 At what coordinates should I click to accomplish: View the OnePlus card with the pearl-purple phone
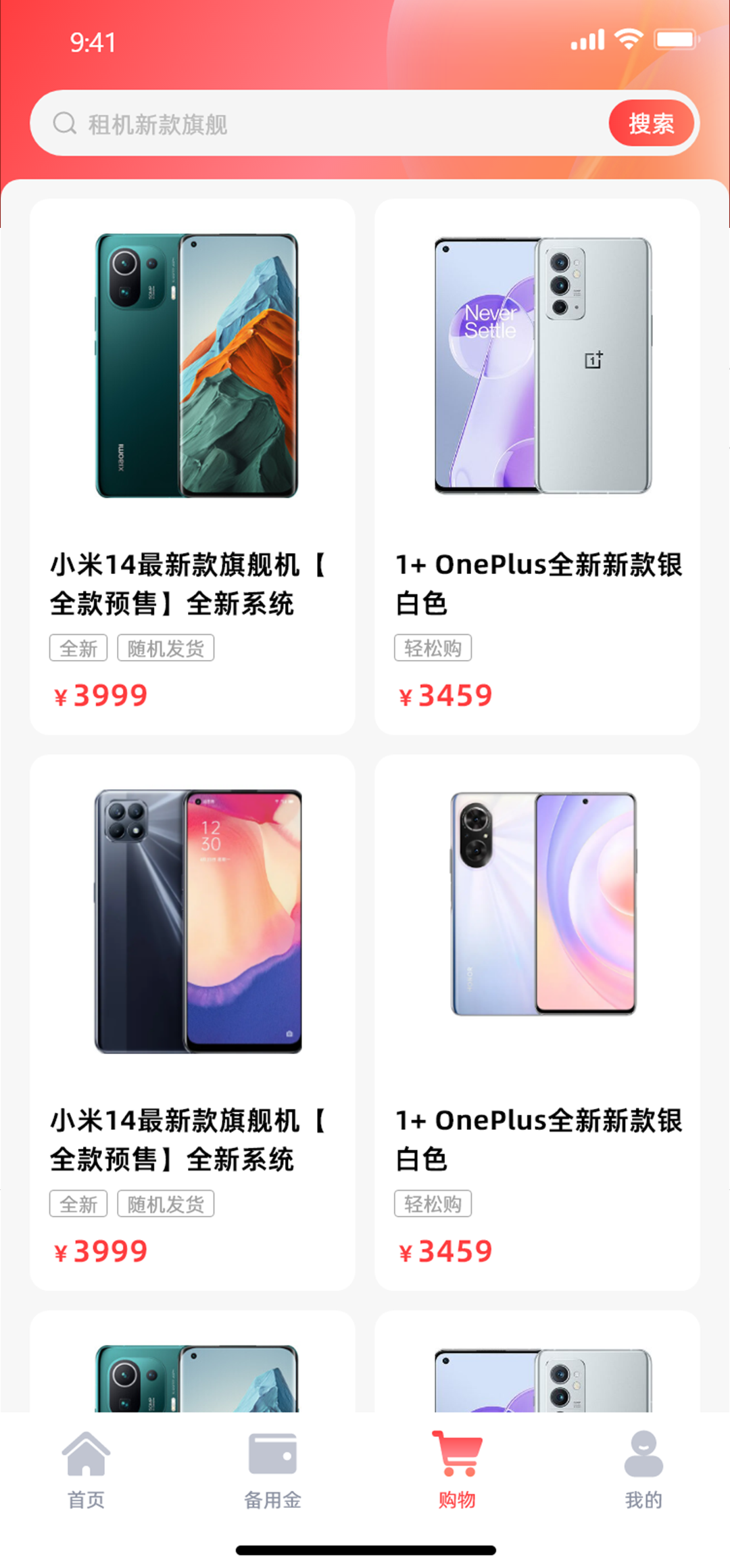(x=537, y=1022)
